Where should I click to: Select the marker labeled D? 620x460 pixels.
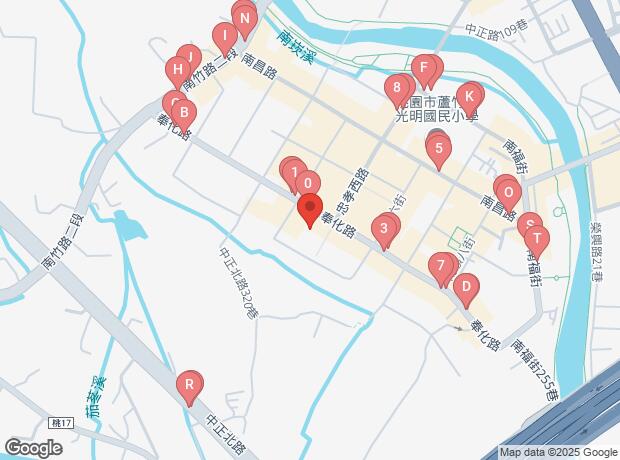(x=463, y=288)
